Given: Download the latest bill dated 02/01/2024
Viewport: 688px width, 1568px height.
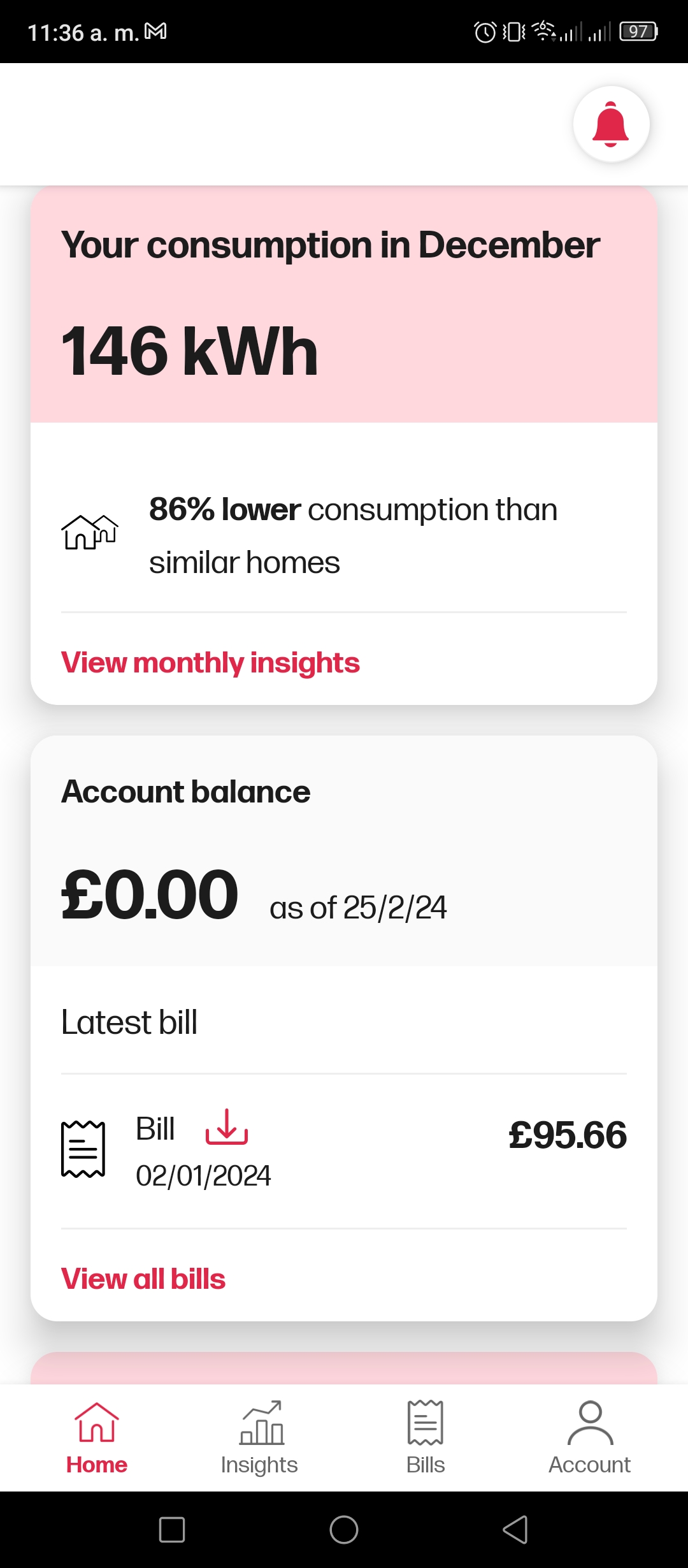Looking at the screenshot, I should pos(227,1127).
